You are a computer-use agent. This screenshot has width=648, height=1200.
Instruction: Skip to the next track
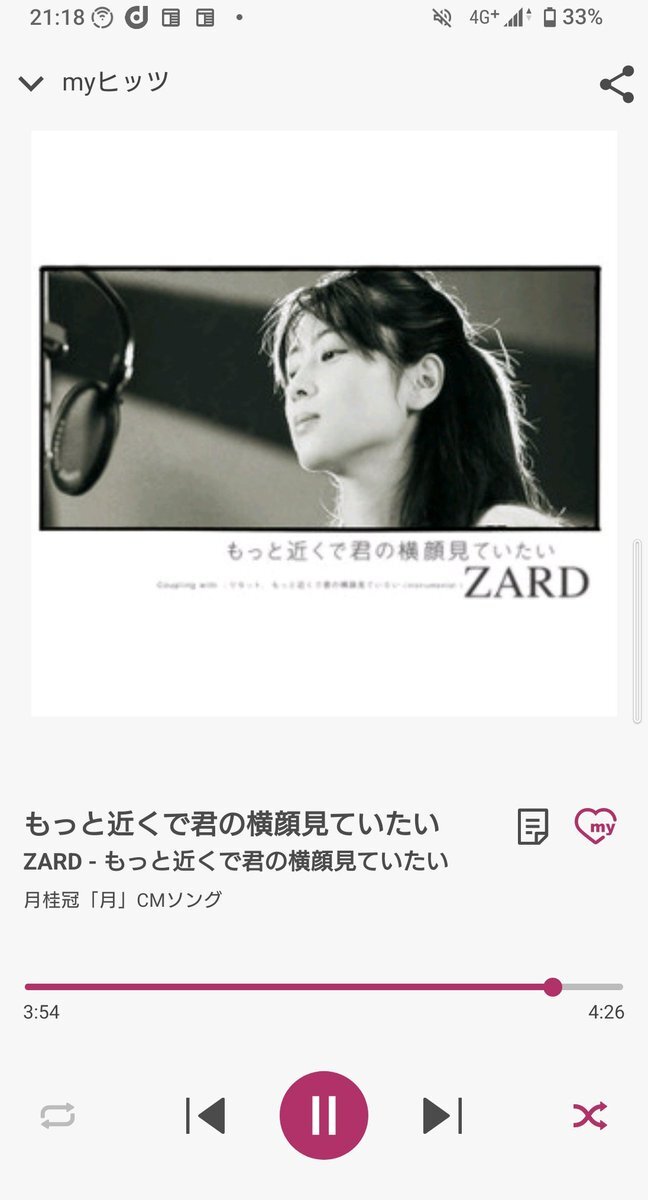(441, 1115)
